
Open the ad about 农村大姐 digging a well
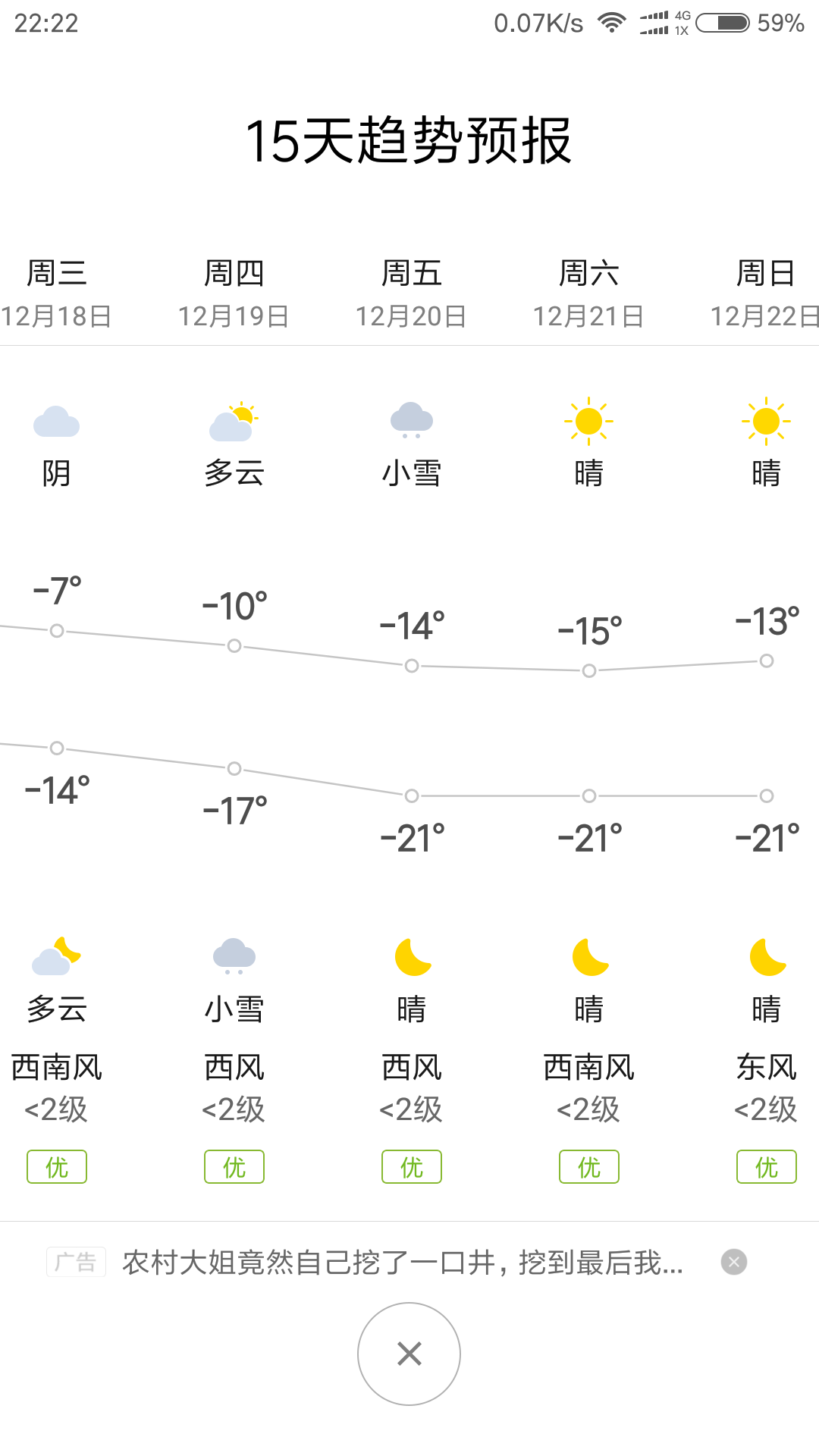pos(403,1263)
